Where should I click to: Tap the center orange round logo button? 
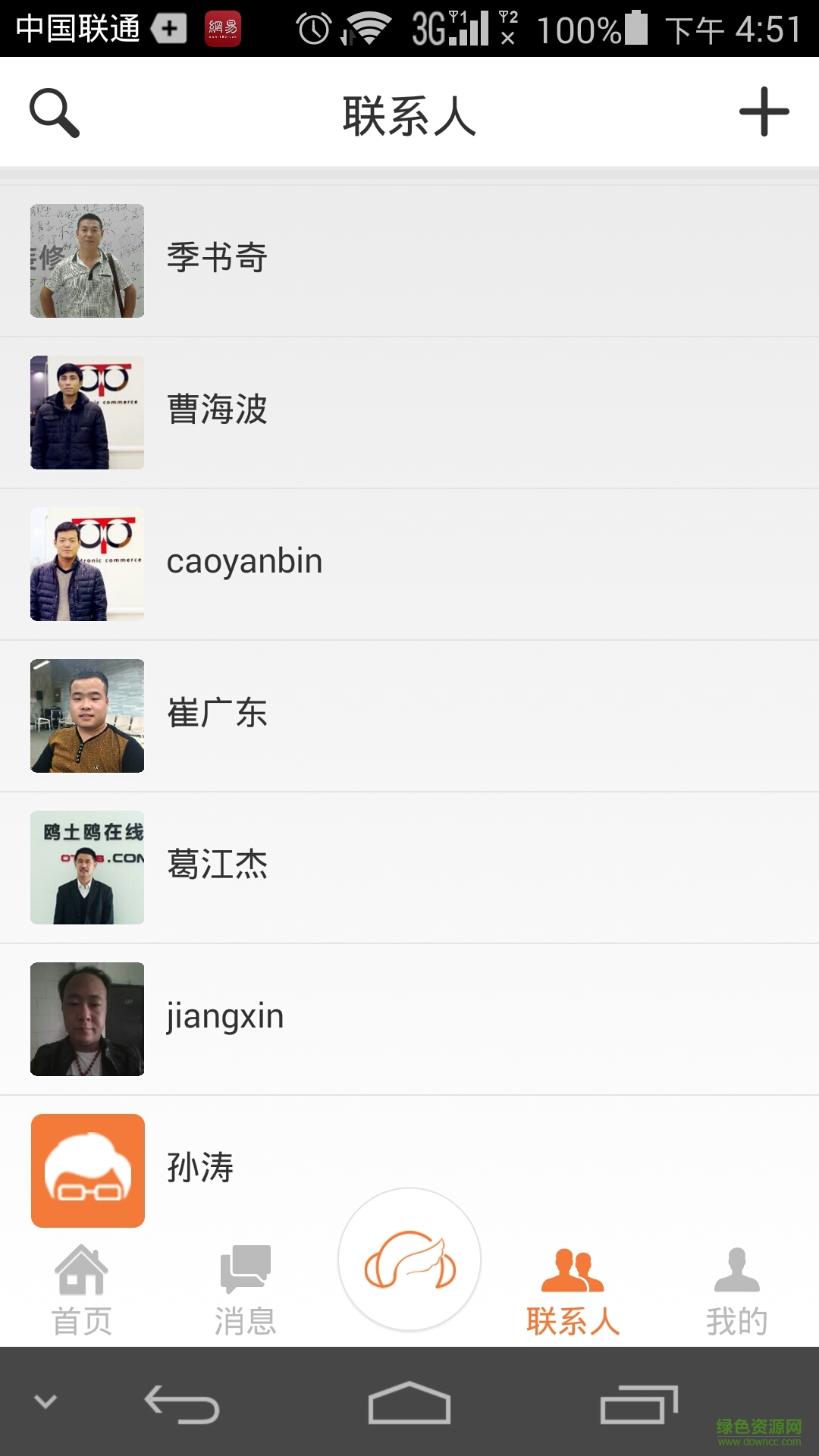[x=409, y=1260]
